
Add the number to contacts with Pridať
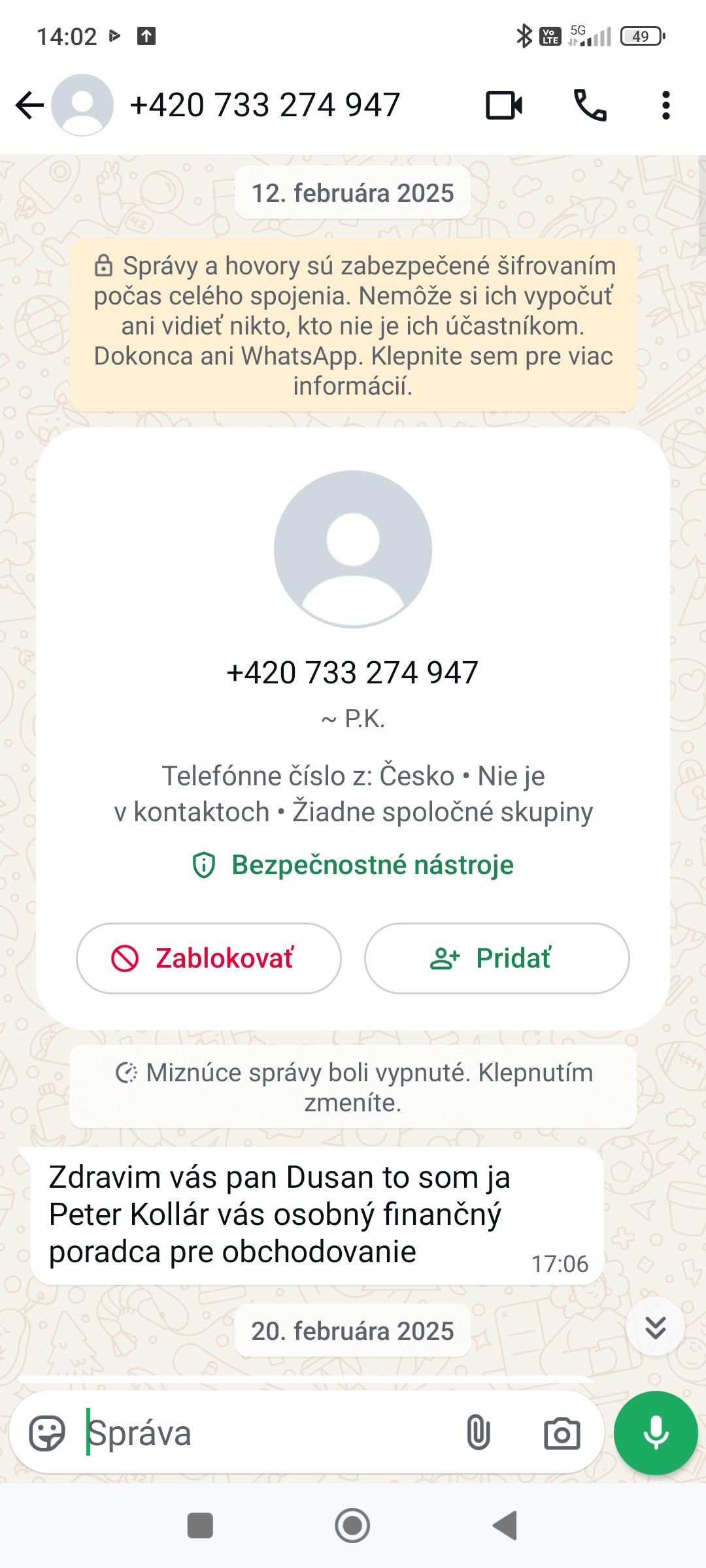497,958
